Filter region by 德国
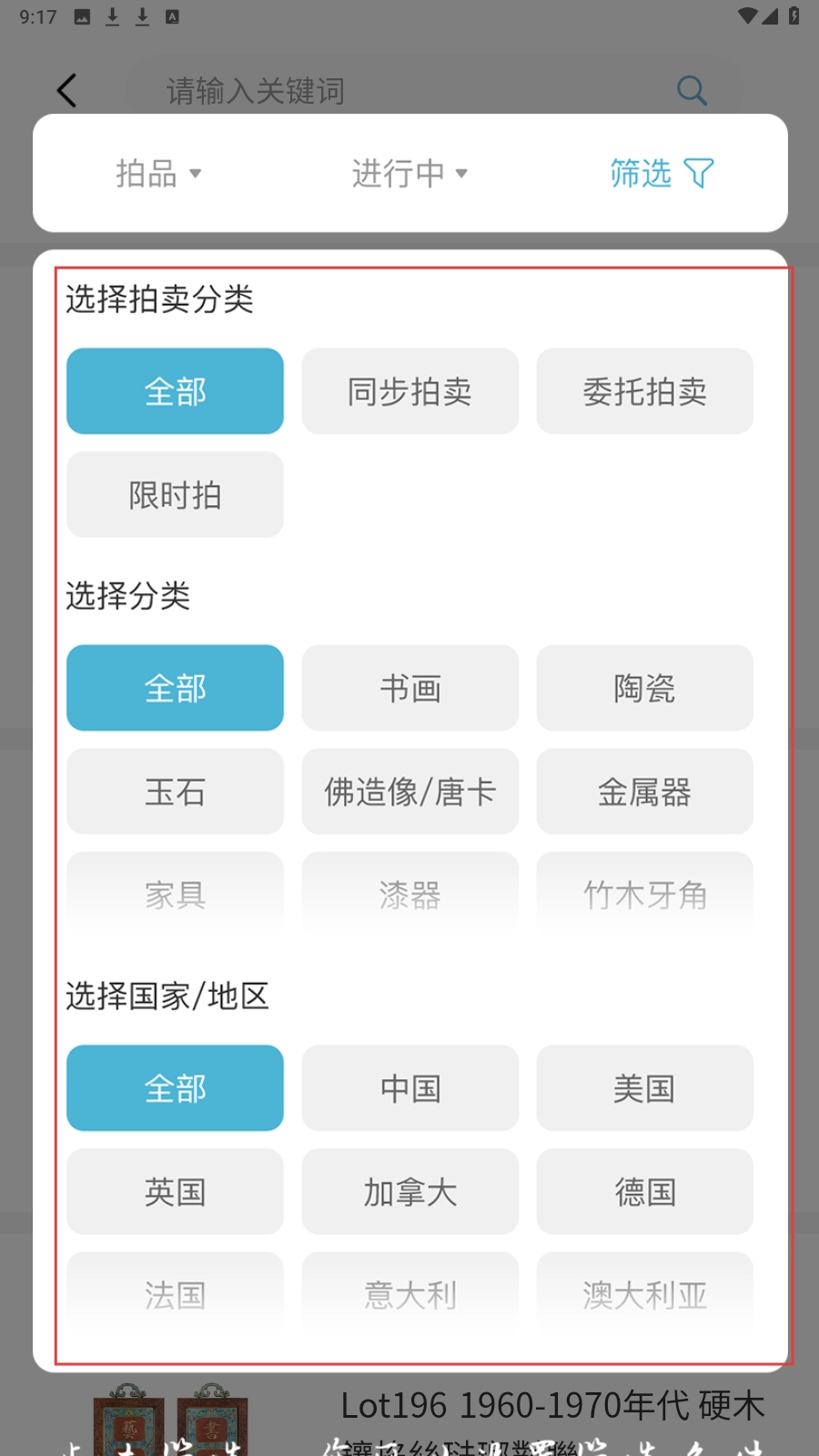 tap(644, 1192)
